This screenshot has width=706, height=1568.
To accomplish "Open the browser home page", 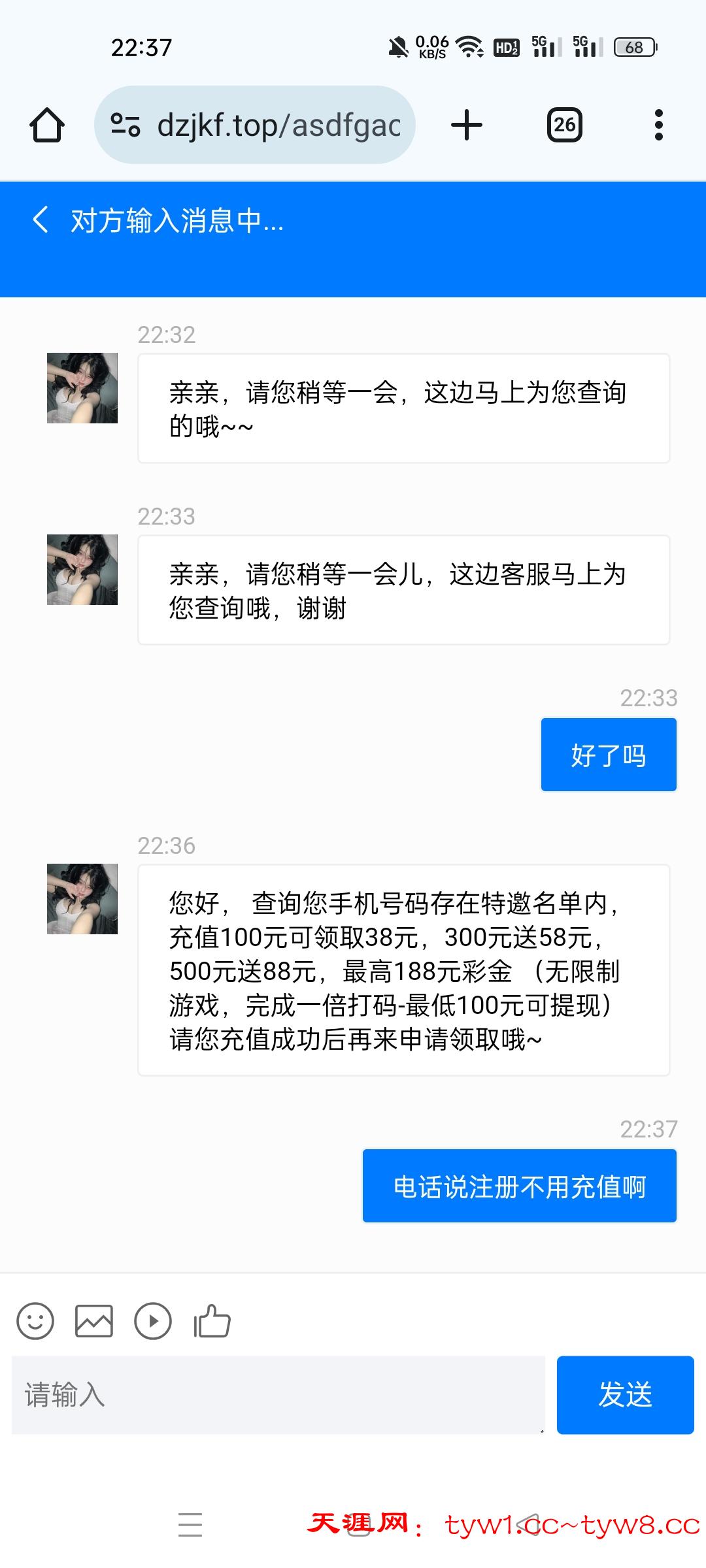I will click(47, 125).
